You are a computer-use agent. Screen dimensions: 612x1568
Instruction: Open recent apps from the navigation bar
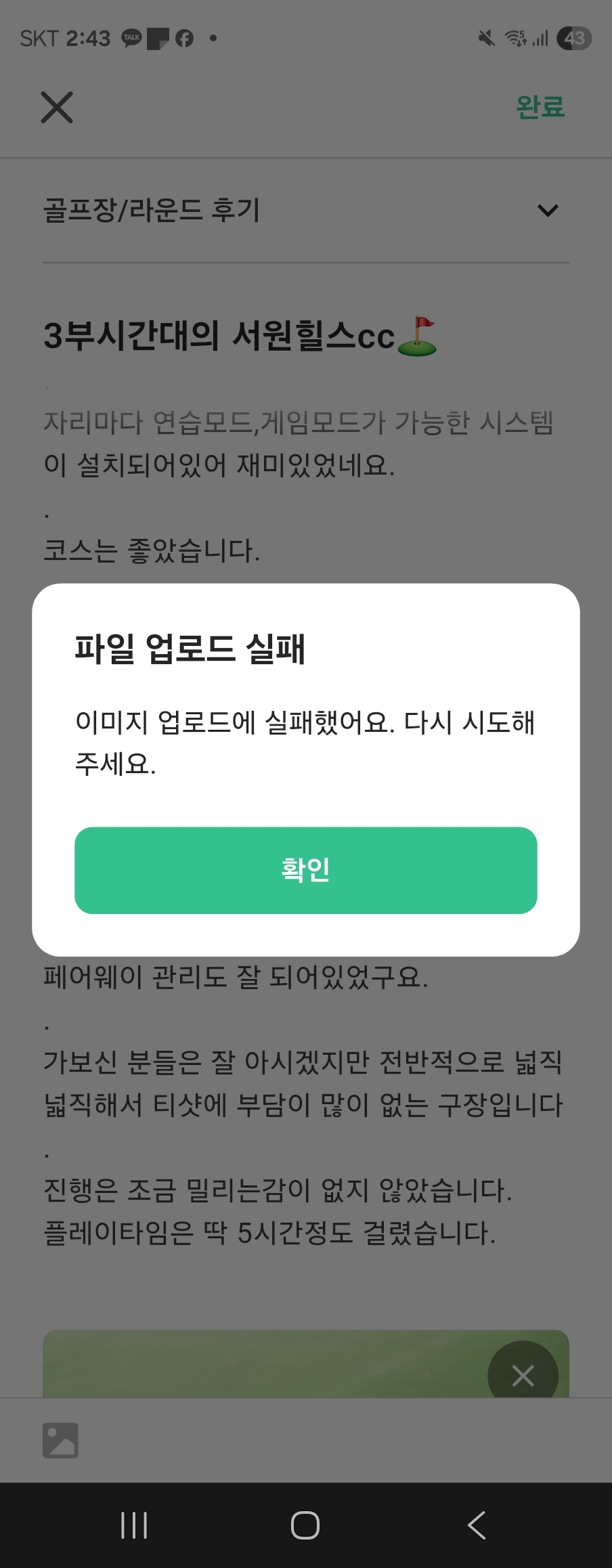point(134,1525)
